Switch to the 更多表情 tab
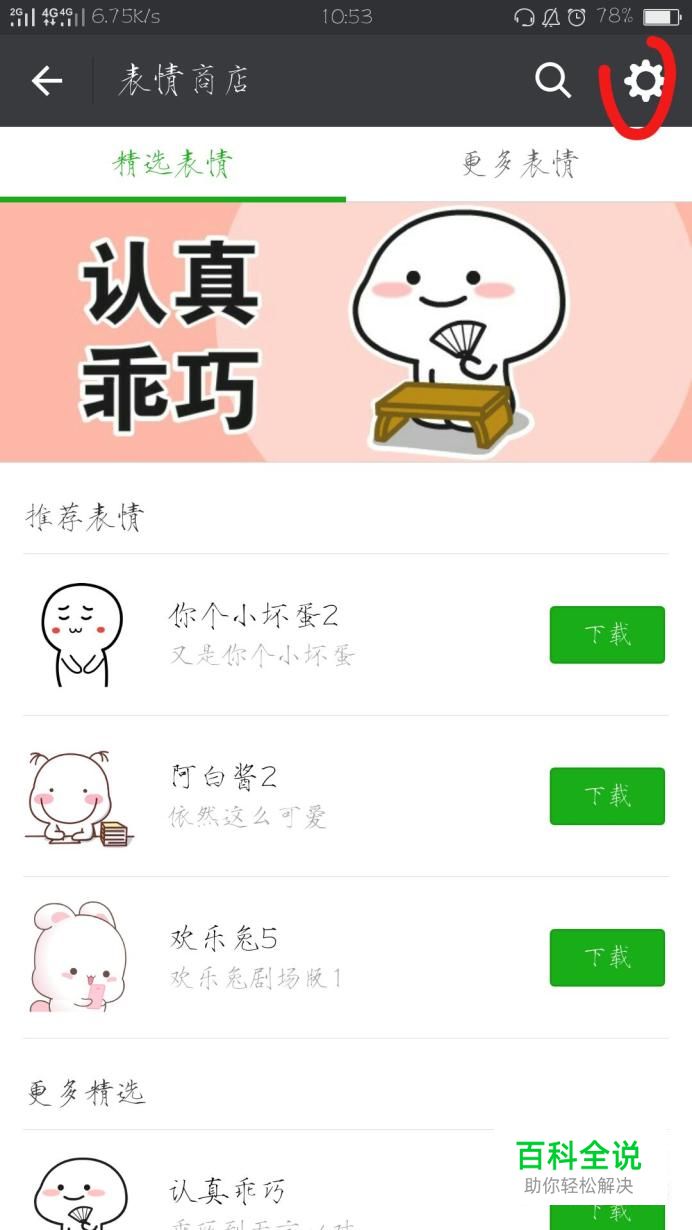692x1230 pixels. coord(519,164)
